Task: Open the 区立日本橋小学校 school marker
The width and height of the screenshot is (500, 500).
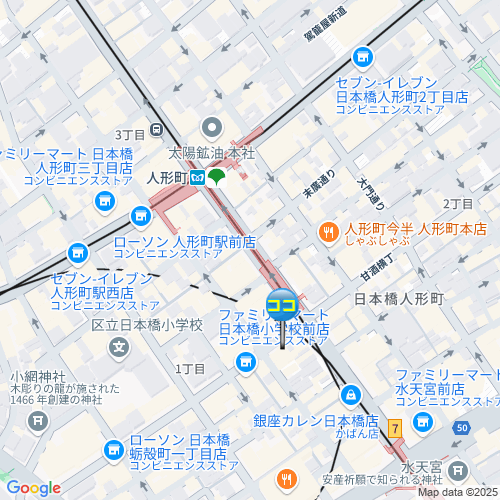Action: (119, 348)
